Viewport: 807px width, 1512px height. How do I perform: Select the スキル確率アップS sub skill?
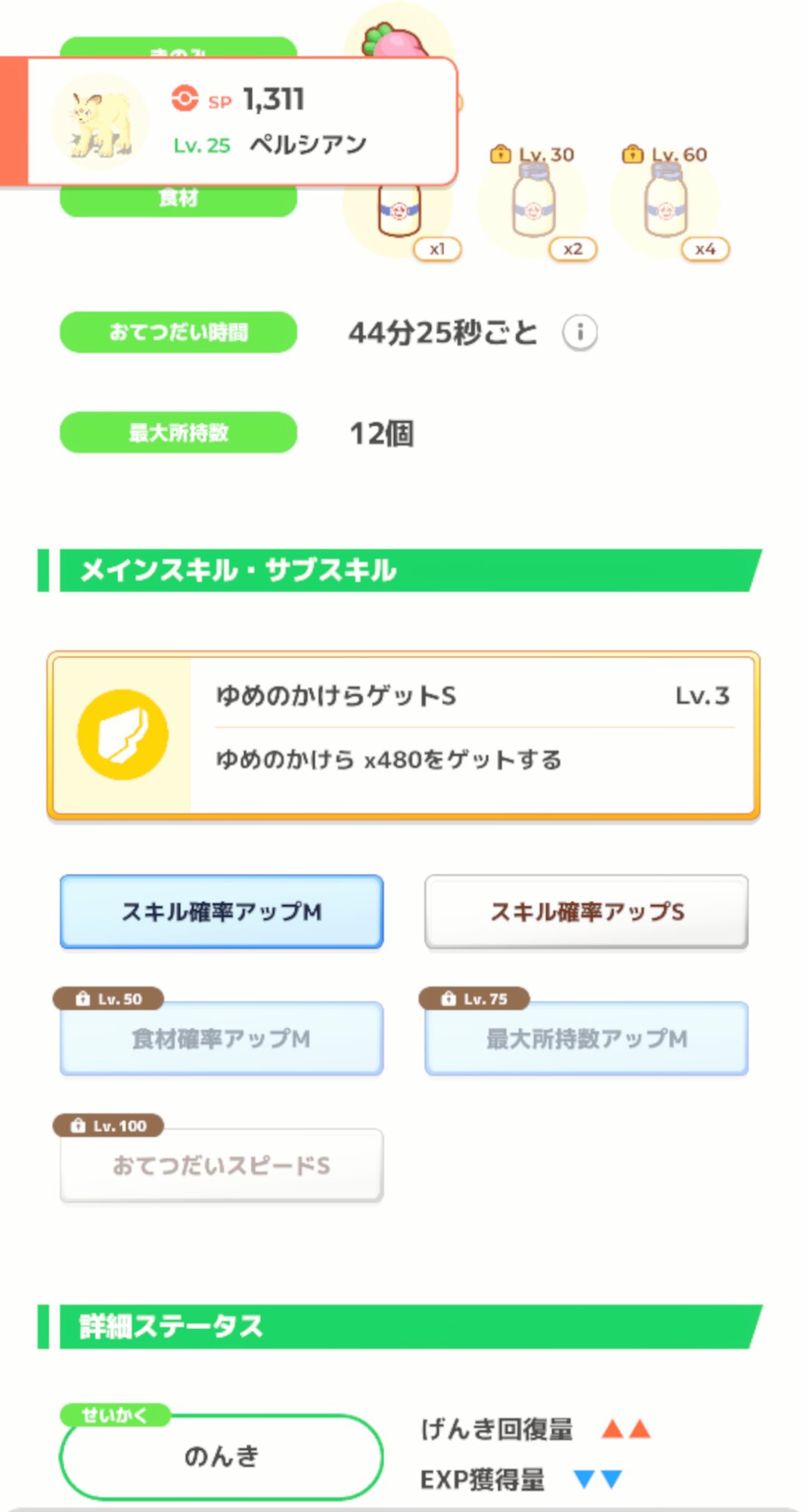point(586,911)
